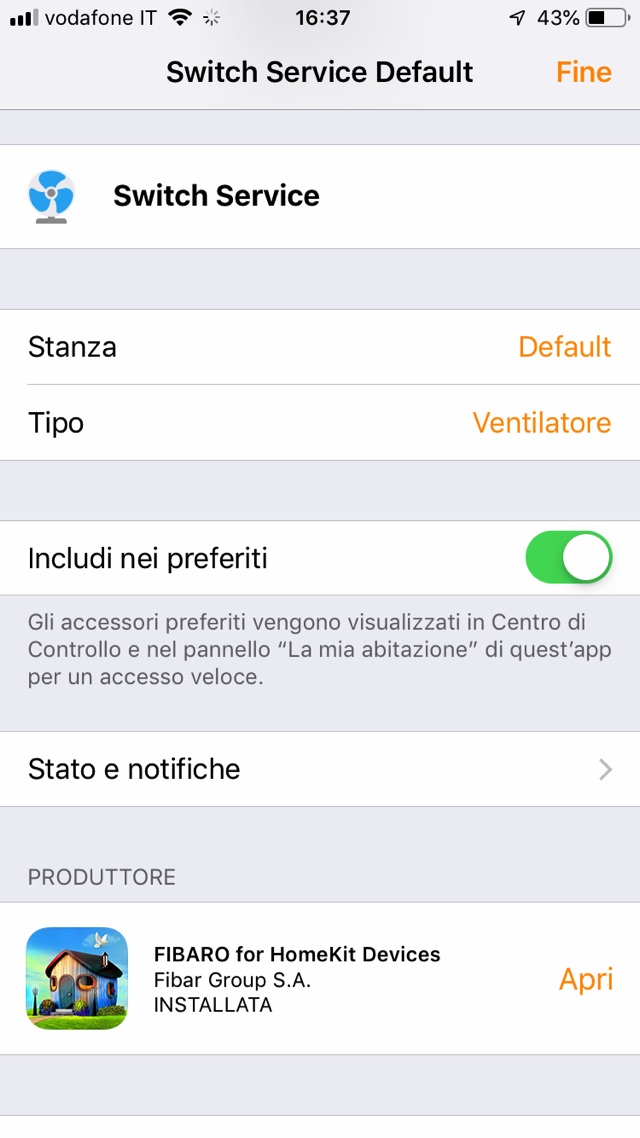Change the fan accessory icon
Viewport: 640px width, 1138px height.
[52, 196]
